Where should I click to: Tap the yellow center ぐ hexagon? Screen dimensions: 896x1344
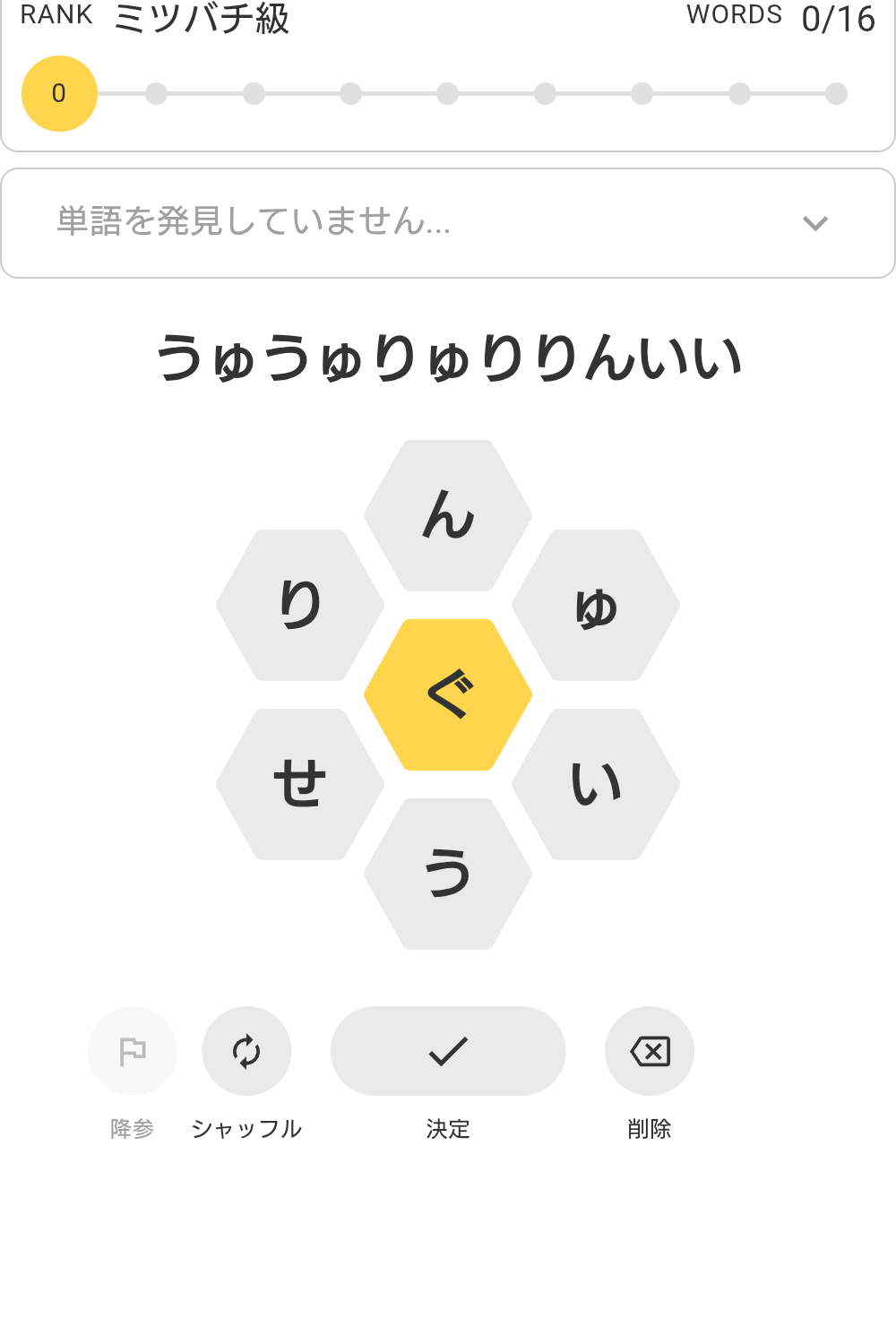click(448, 694)
